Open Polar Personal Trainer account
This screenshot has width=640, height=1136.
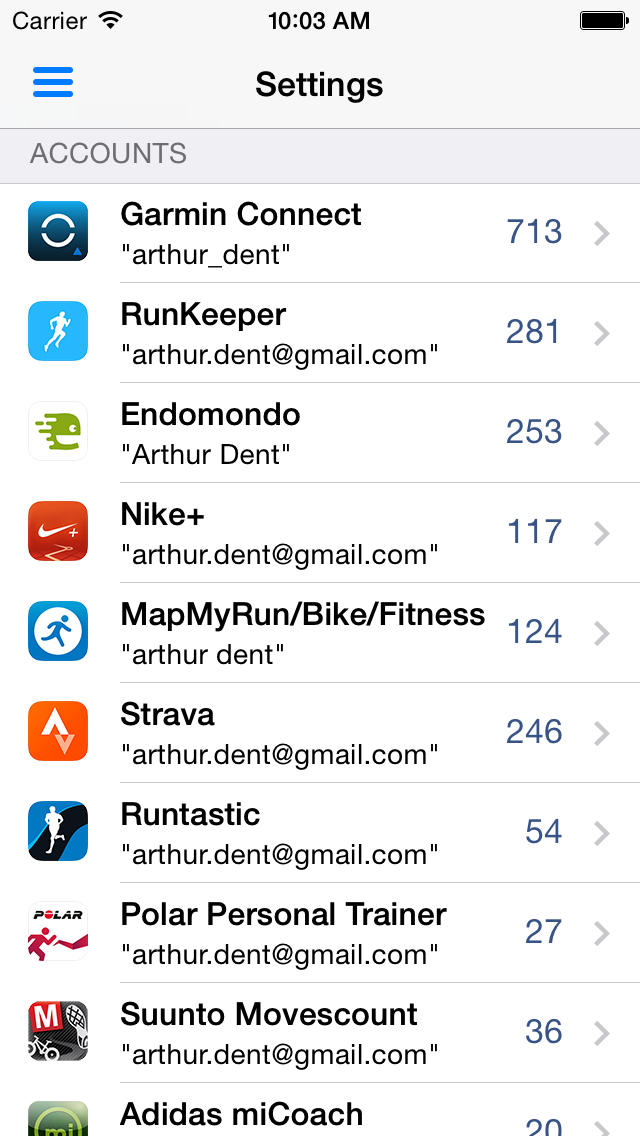coord(320,932)
